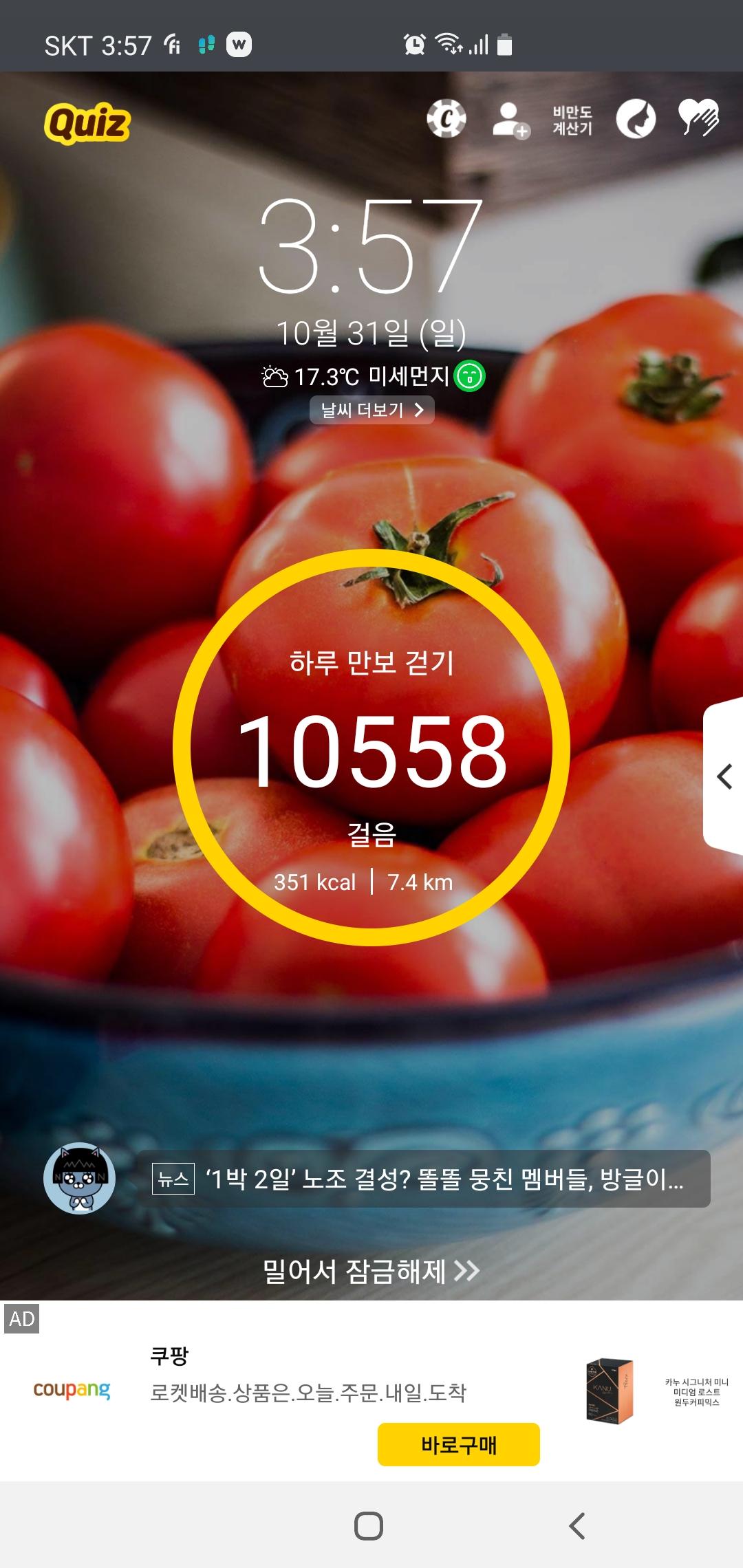Expand the side panel arrow handle
The width and height of the screenshot is (743, 1568).
724,777
